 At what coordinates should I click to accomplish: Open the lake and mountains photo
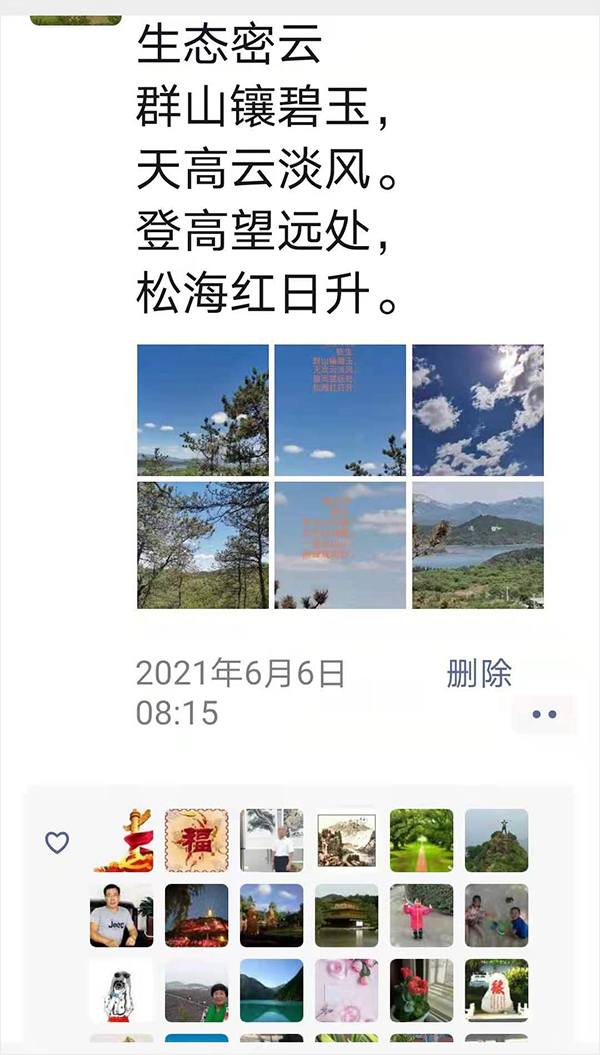coord(478,546)
